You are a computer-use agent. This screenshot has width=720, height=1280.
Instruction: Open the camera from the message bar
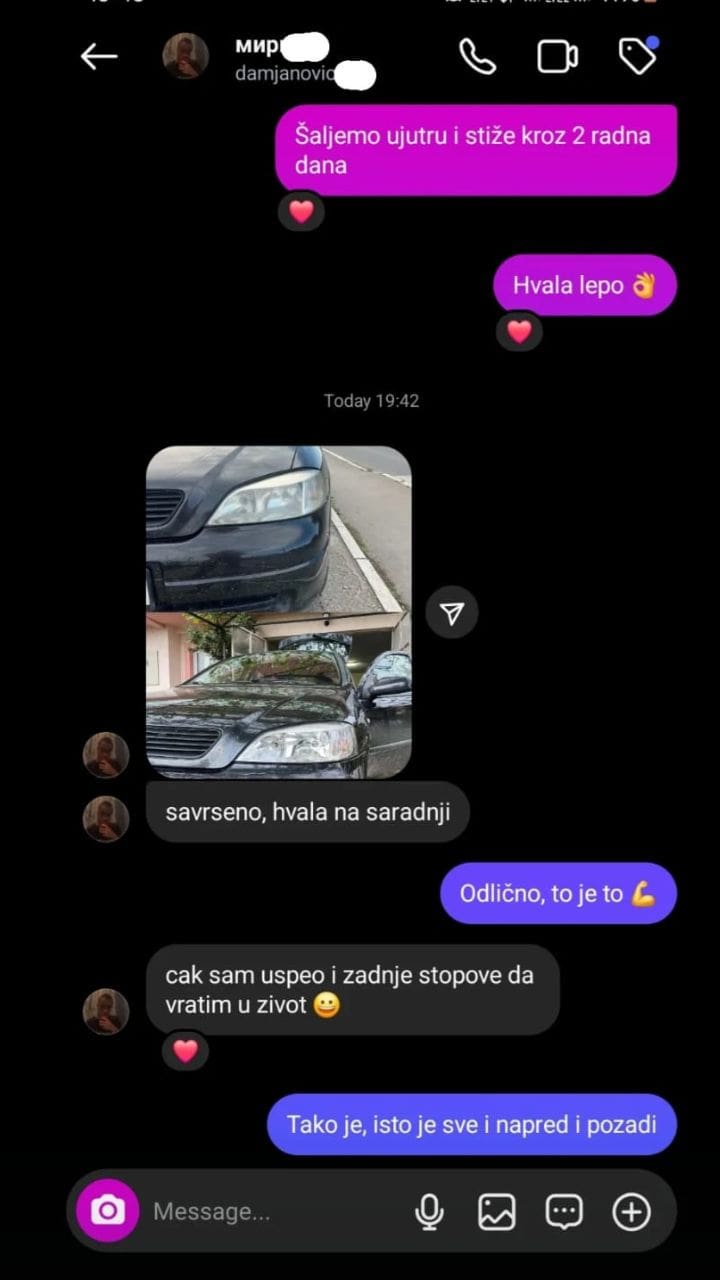[108, 1212]
